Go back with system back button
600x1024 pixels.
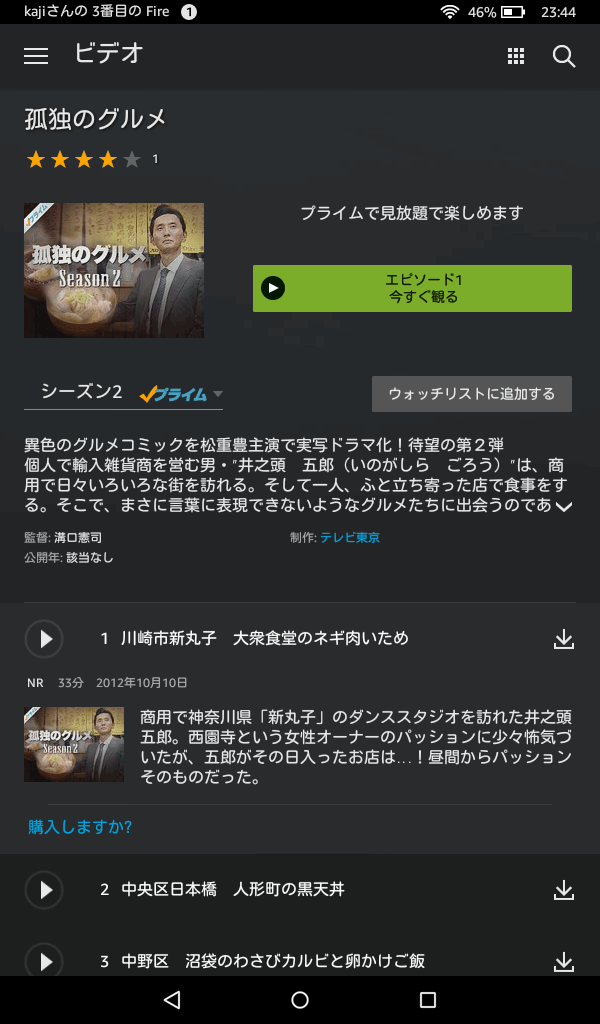172,1000
